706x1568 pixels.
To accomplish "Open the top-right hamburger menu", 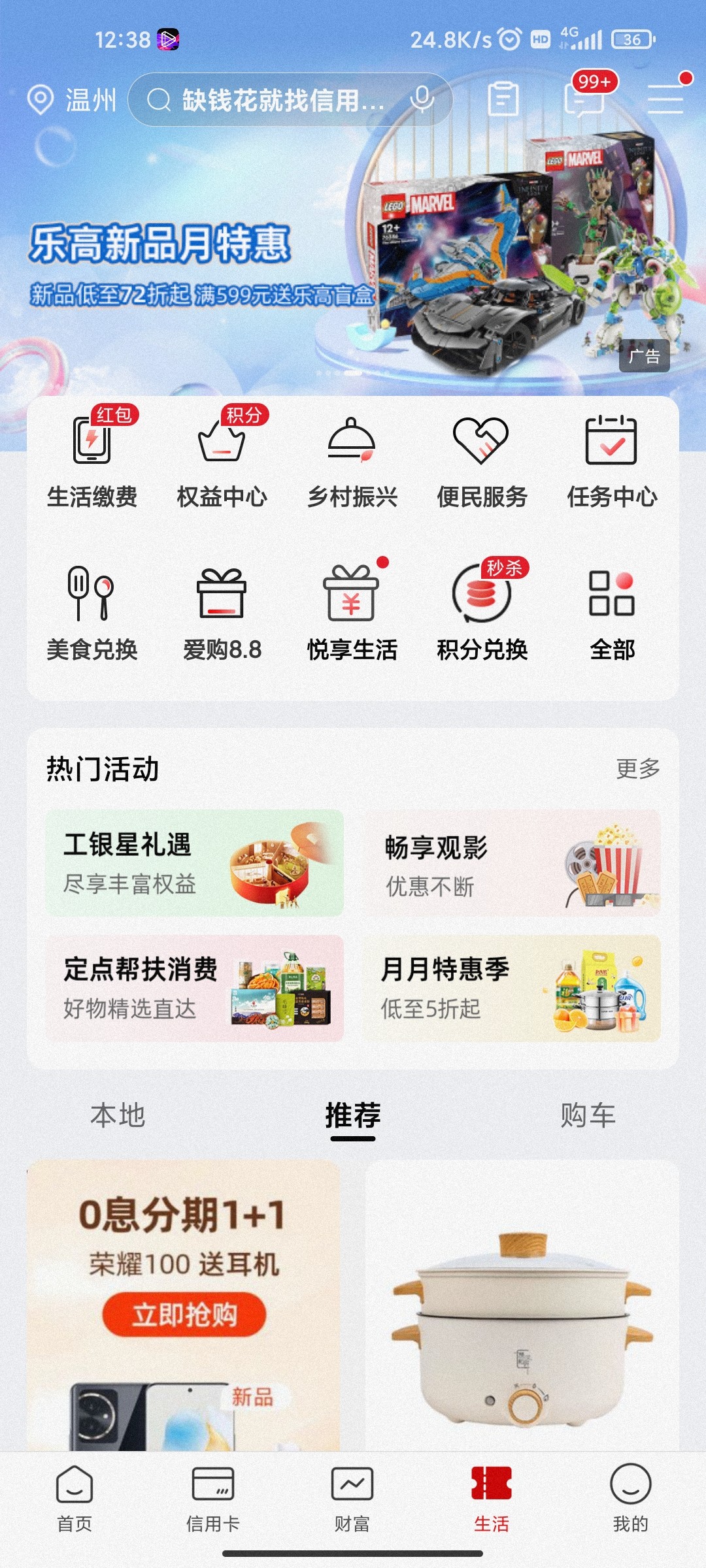I will pos(665,99).
